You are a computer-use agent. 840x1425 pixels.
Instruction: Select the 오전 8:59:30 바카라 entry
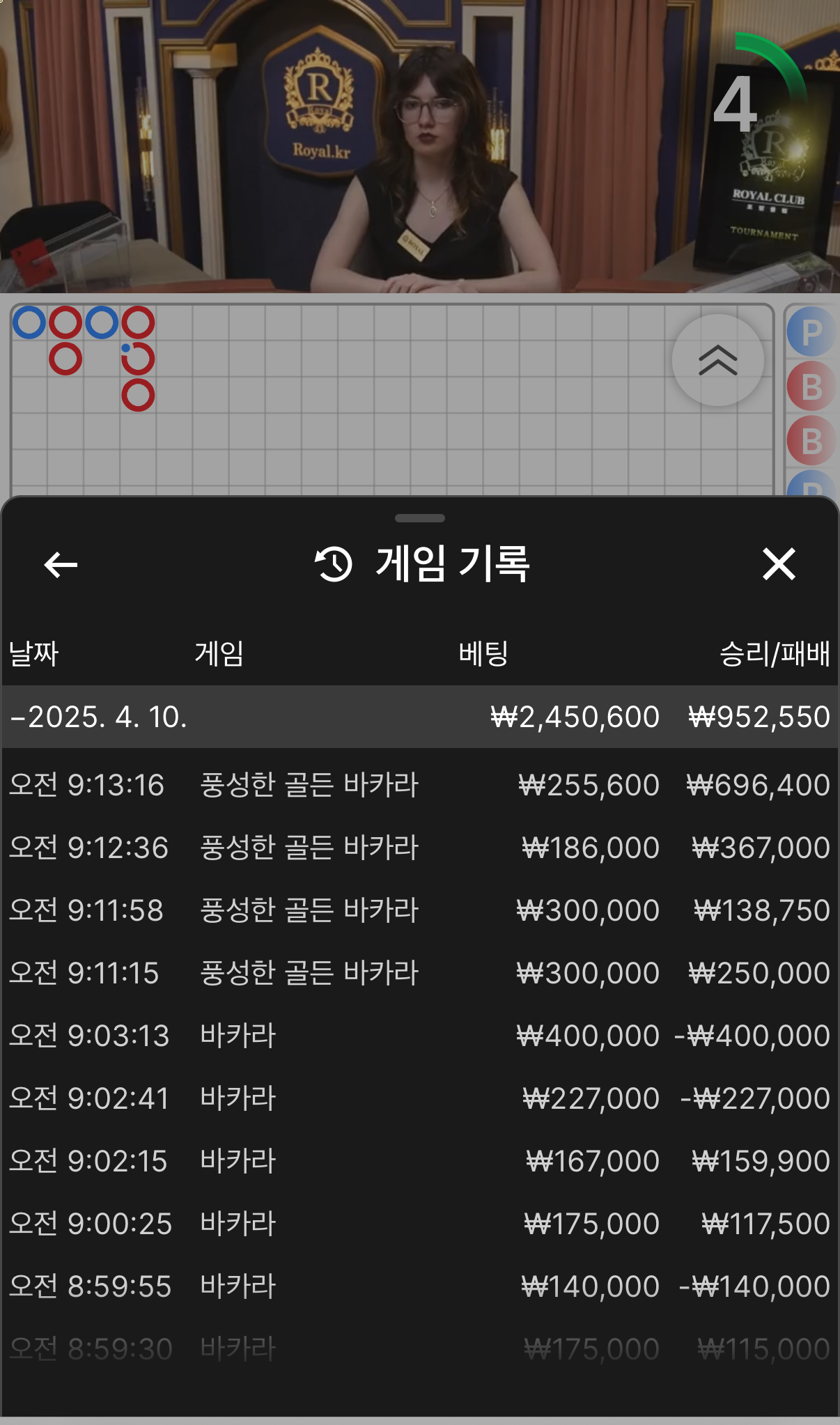(419, 1349)
